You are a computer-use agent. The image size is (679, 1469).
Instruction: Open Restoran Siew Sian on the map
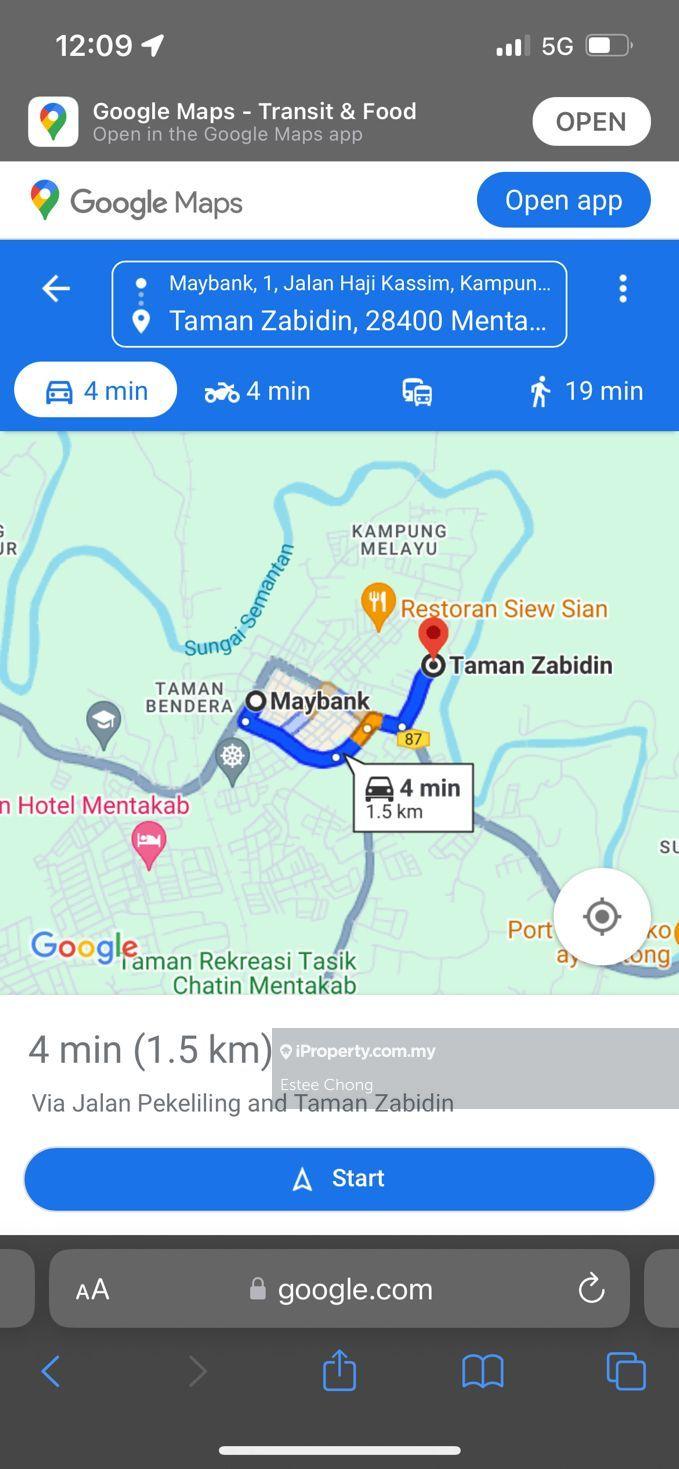coord(378,606)
